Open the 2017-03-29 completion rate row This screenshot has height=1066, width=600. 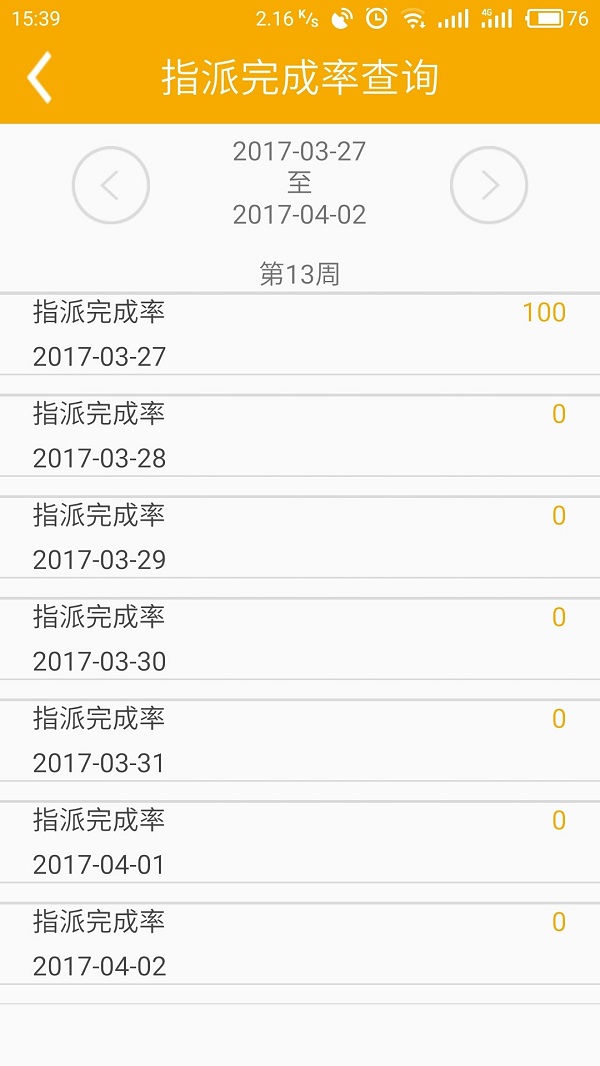pos(300,538)
